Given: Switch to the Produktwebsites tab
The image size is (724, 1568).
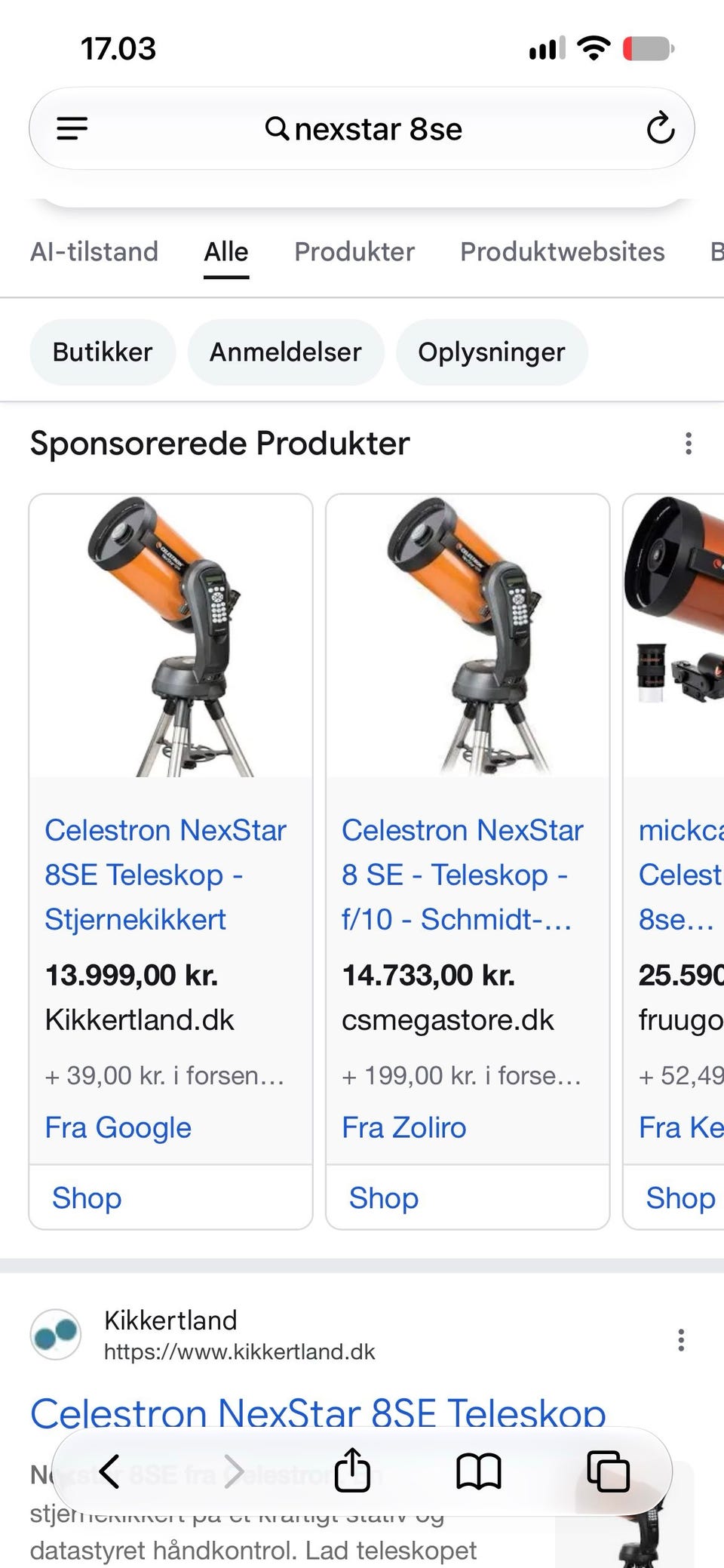Looking at the screenshot, I should point(563,251).
